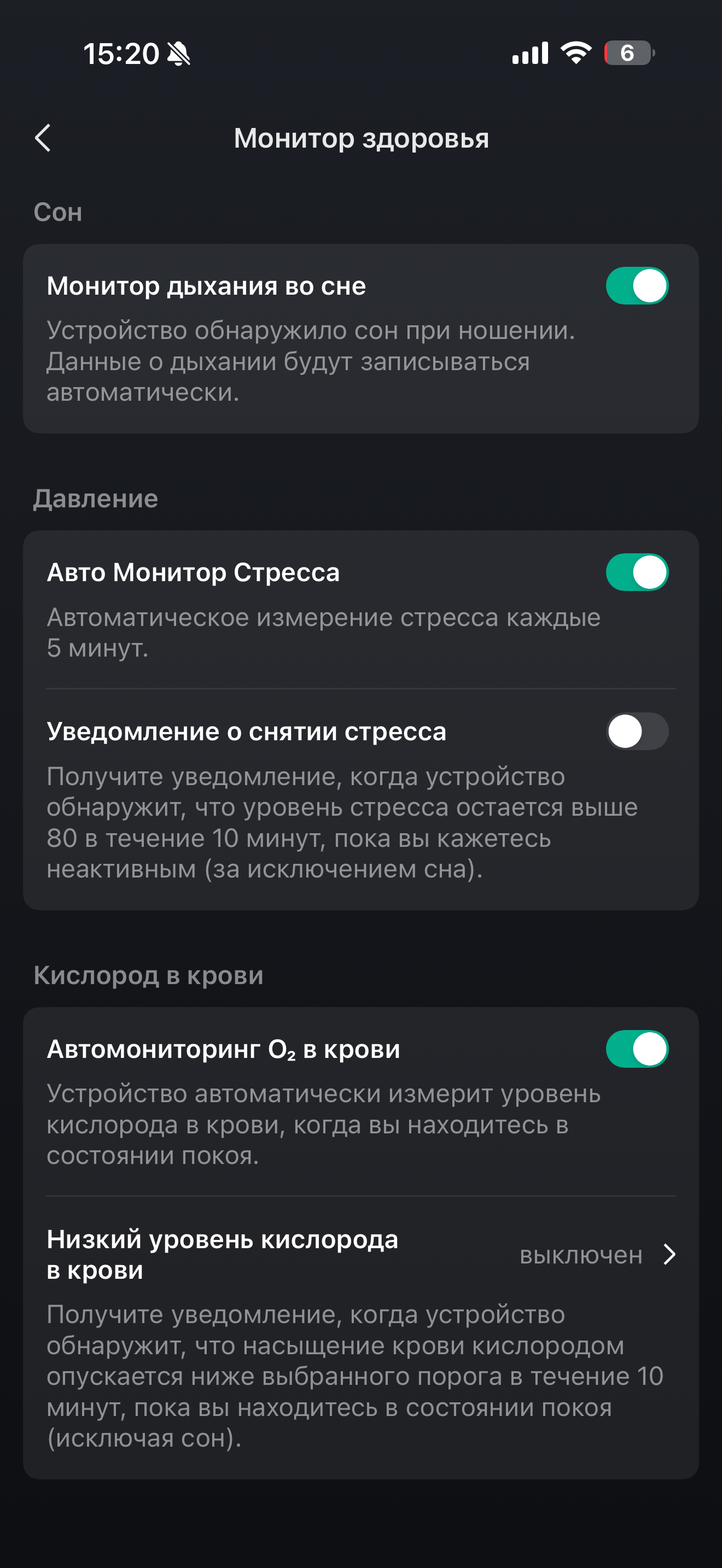Toggle Автомониторинг O₂ в крови off
This screenshot has height=1568, width=722.
point(637,1049)
